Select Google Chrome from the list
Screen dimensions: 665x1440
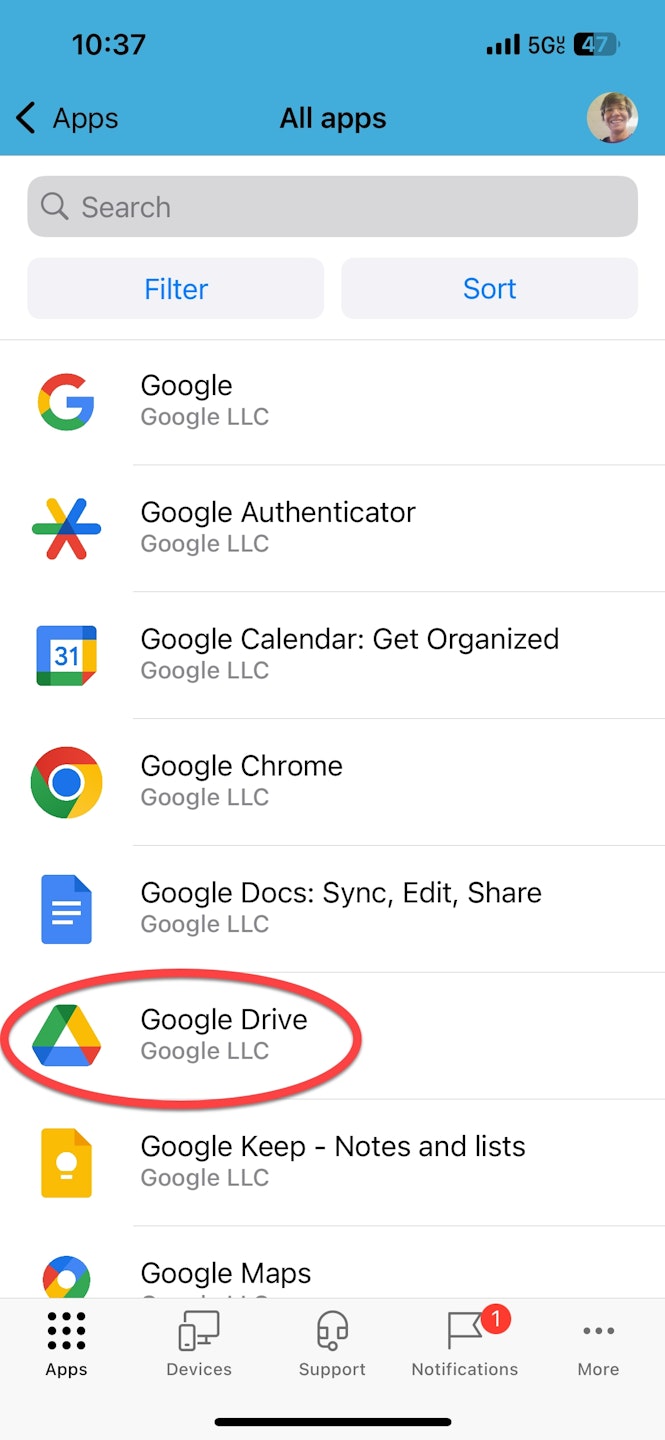click(332, 782)
